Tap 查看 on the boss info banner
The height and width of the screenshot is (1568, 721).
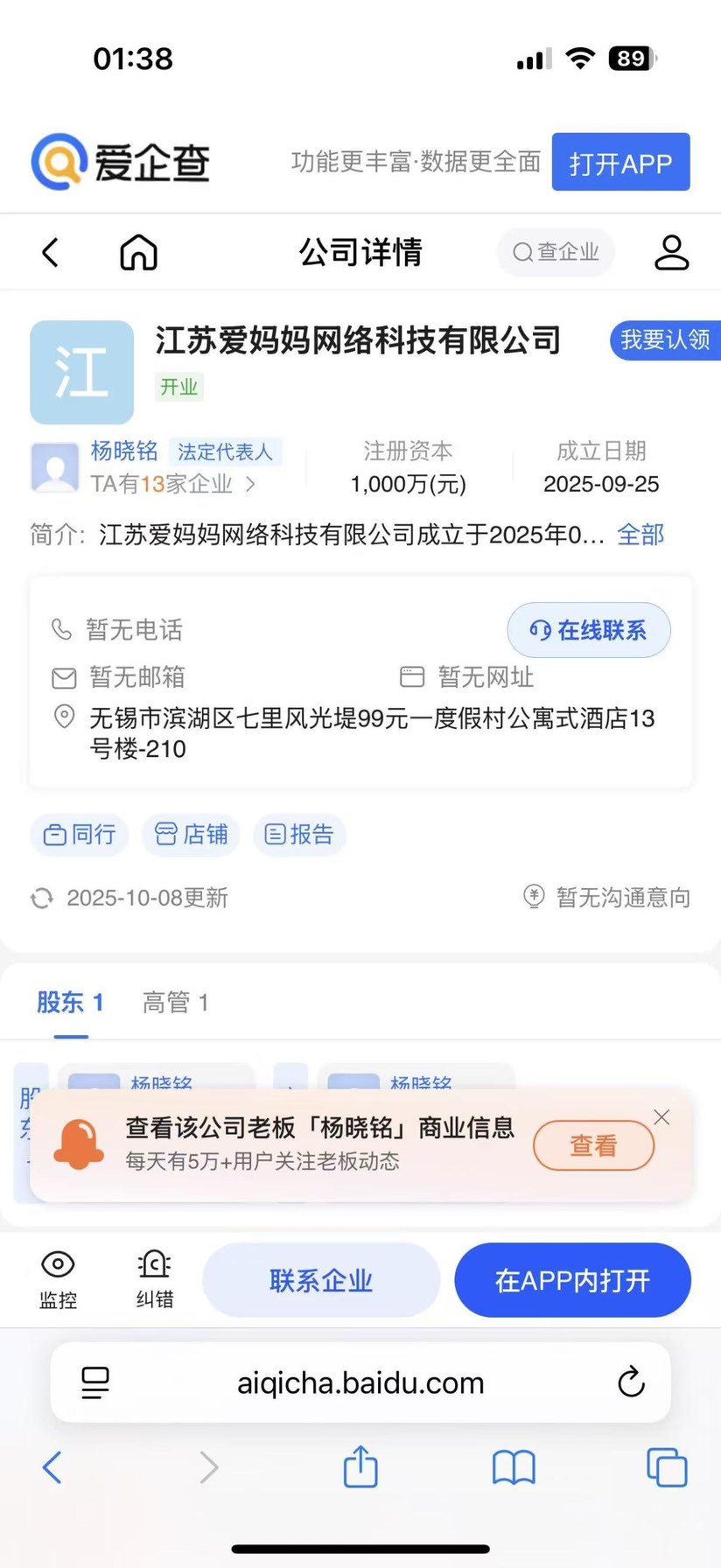point(593,1145)
